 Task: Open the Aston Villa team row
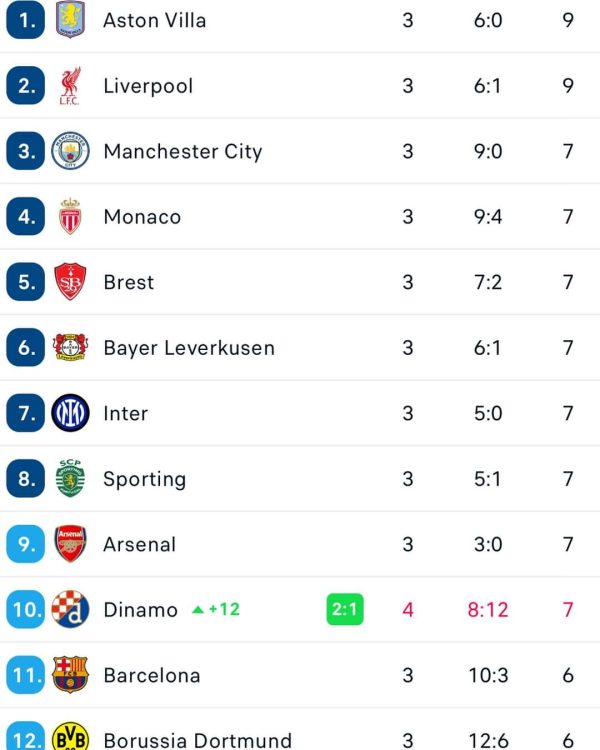click(155, 20)
